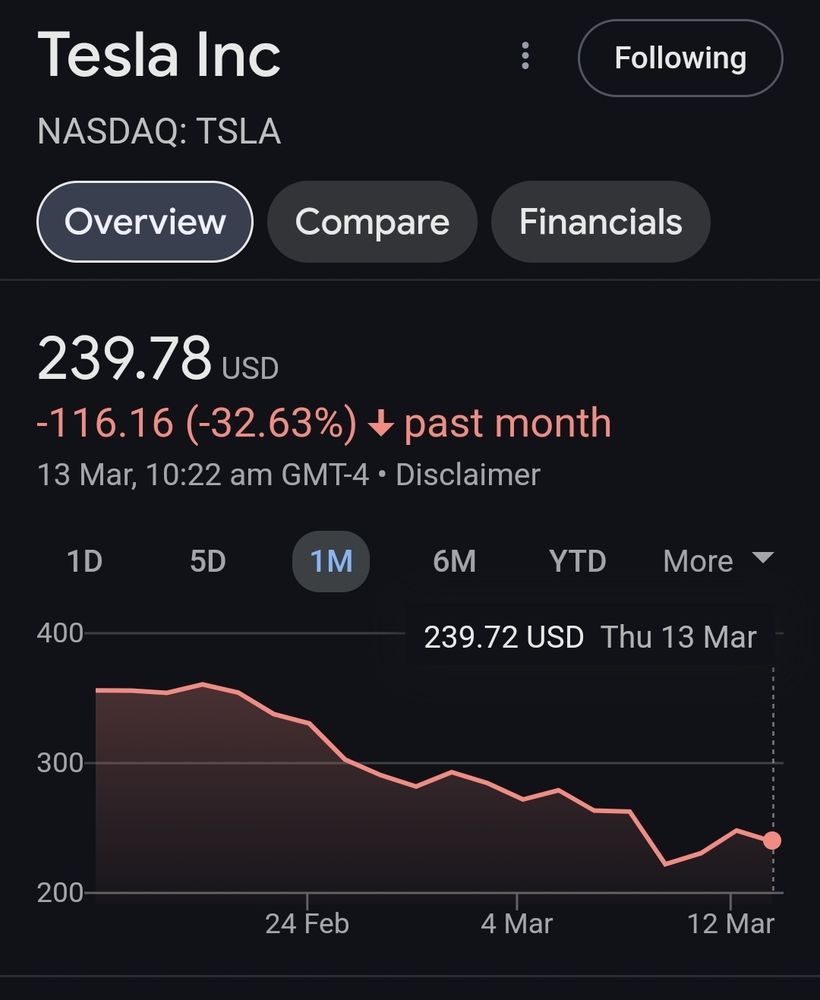This screenshot has height=1000, width=820.
Task: Open the Disclaimer link
Action: [x=468, y=475]
